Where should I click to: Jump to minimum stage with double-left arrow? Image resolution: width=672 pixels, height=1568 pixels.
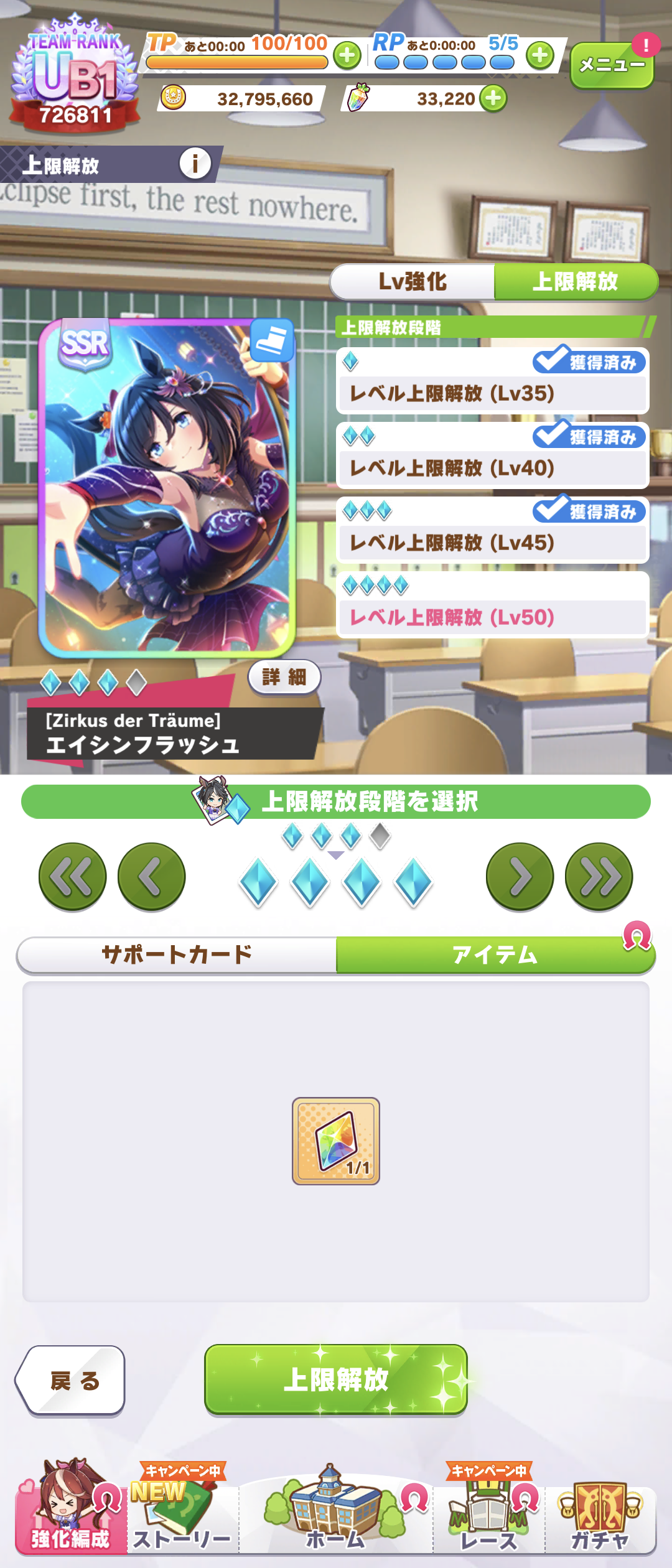coord(73,877)
